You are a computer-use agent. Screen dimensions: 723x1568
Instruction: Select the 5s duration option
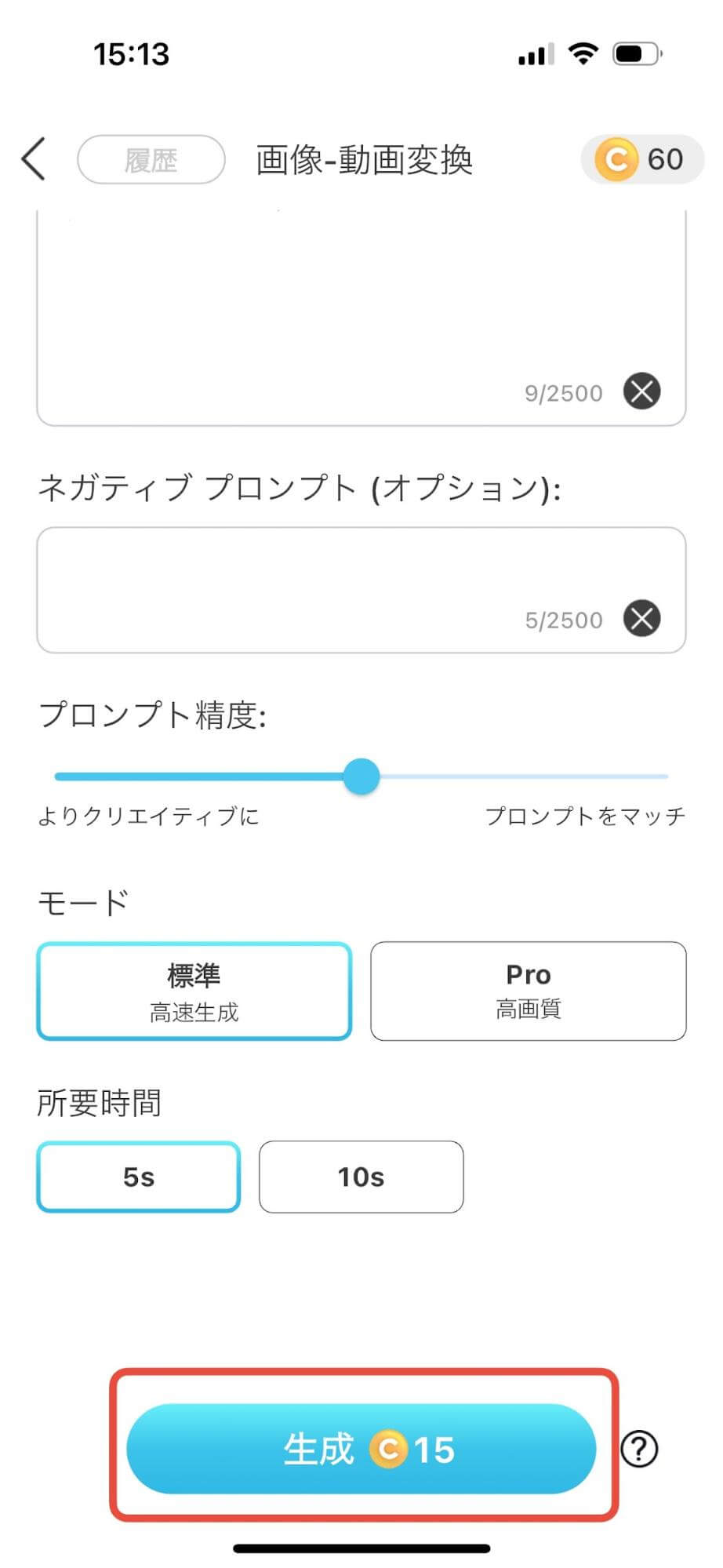pos(138,1177)
